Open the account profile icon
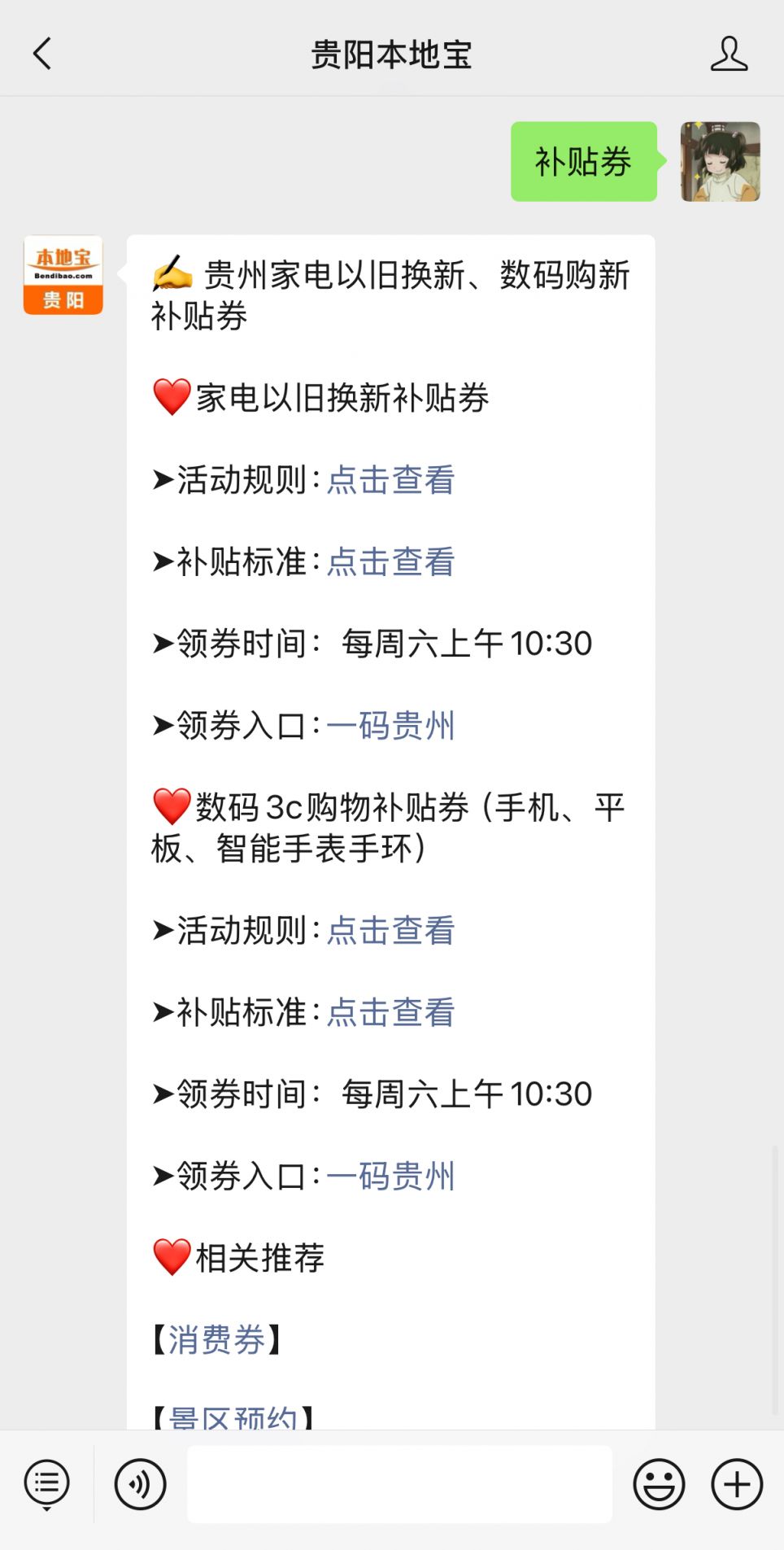 click(729, 55)
